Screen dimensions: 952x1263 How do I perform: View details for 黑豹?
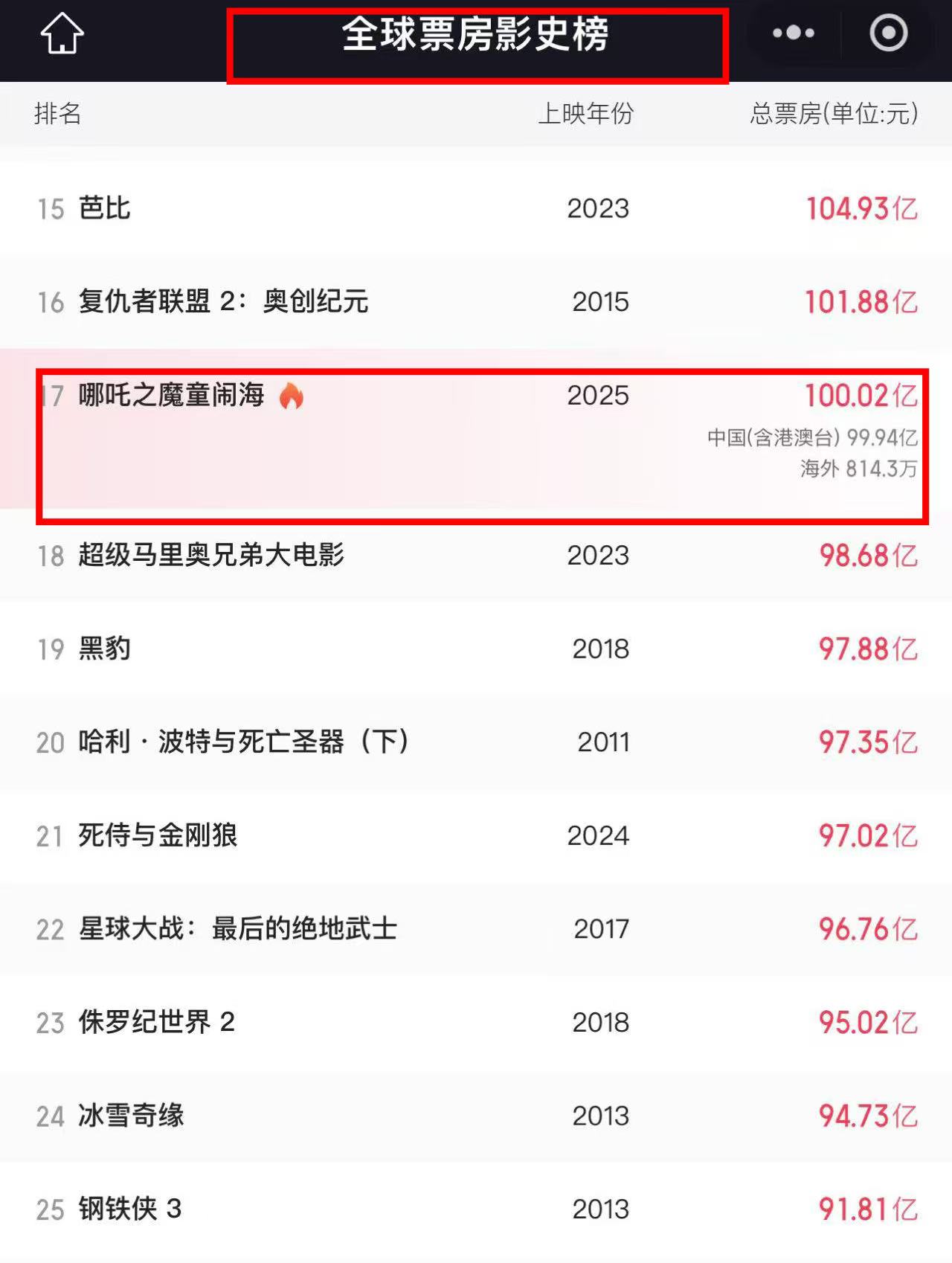[476, 649]
